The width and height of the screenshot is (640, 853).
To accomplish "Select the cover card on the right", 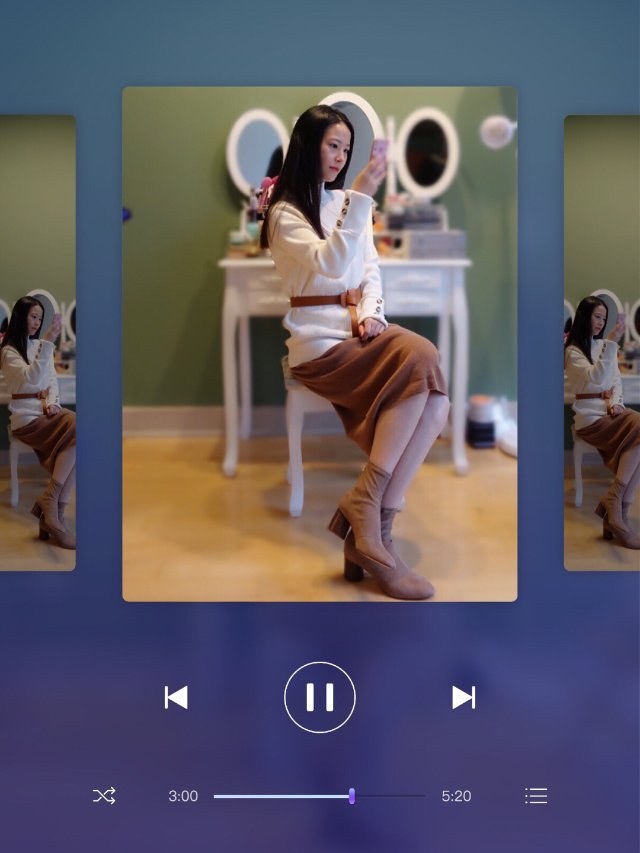I will [x=602, y=343].
